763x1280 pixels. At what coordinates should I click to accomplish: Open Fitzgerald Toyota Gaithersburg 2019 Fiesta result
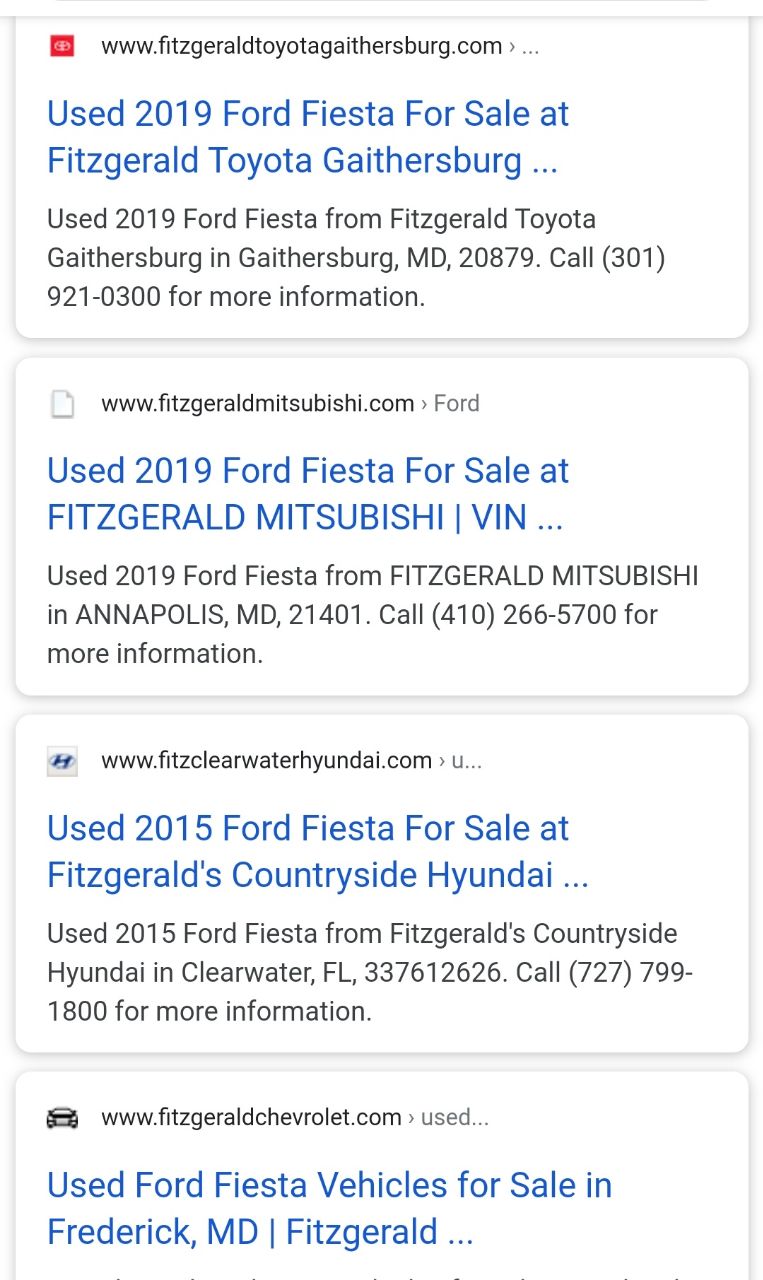pyautogui.click(x=308, y=137)
